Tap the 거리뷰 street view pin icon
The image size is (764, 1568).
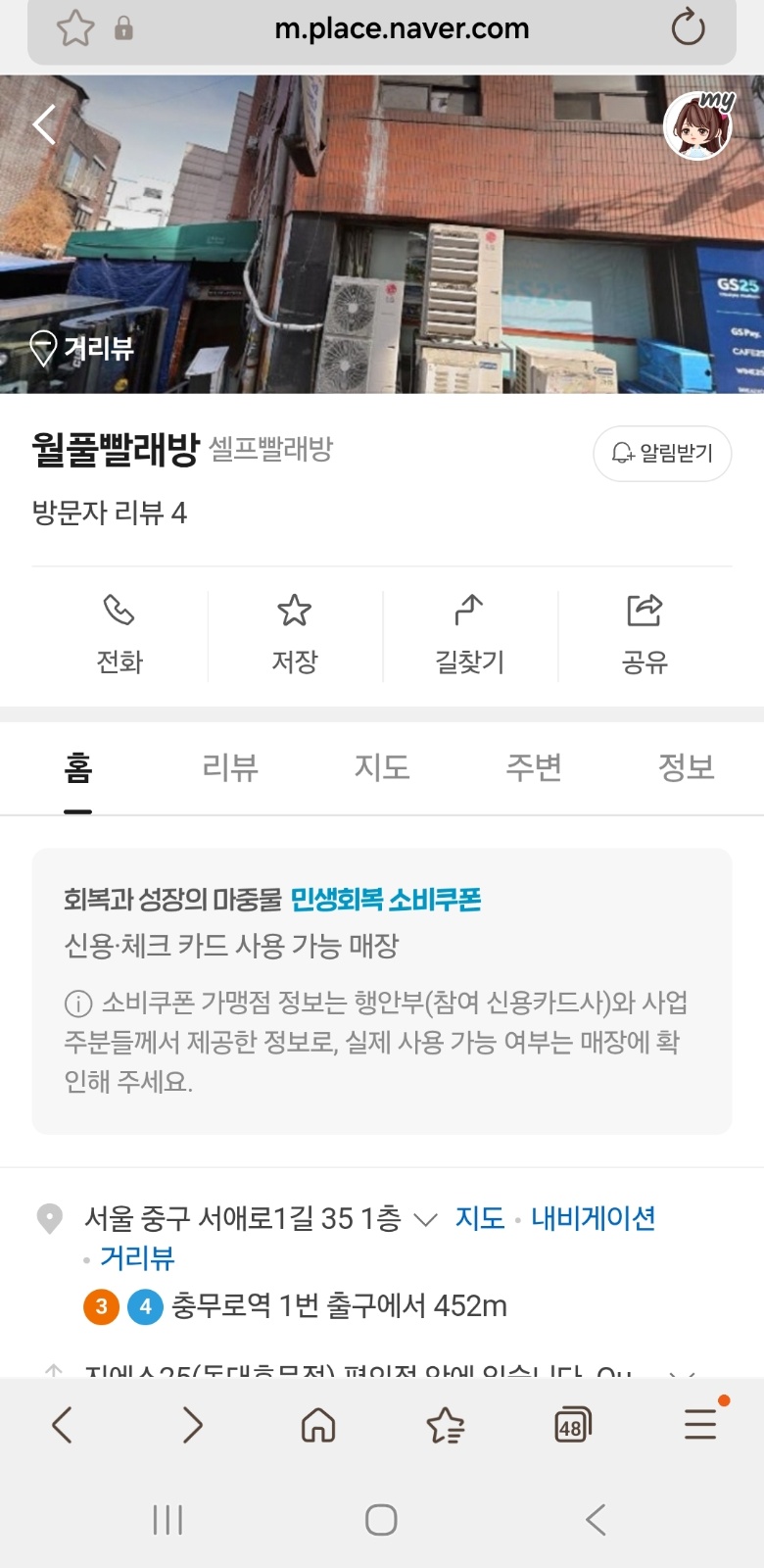(43, 345)
